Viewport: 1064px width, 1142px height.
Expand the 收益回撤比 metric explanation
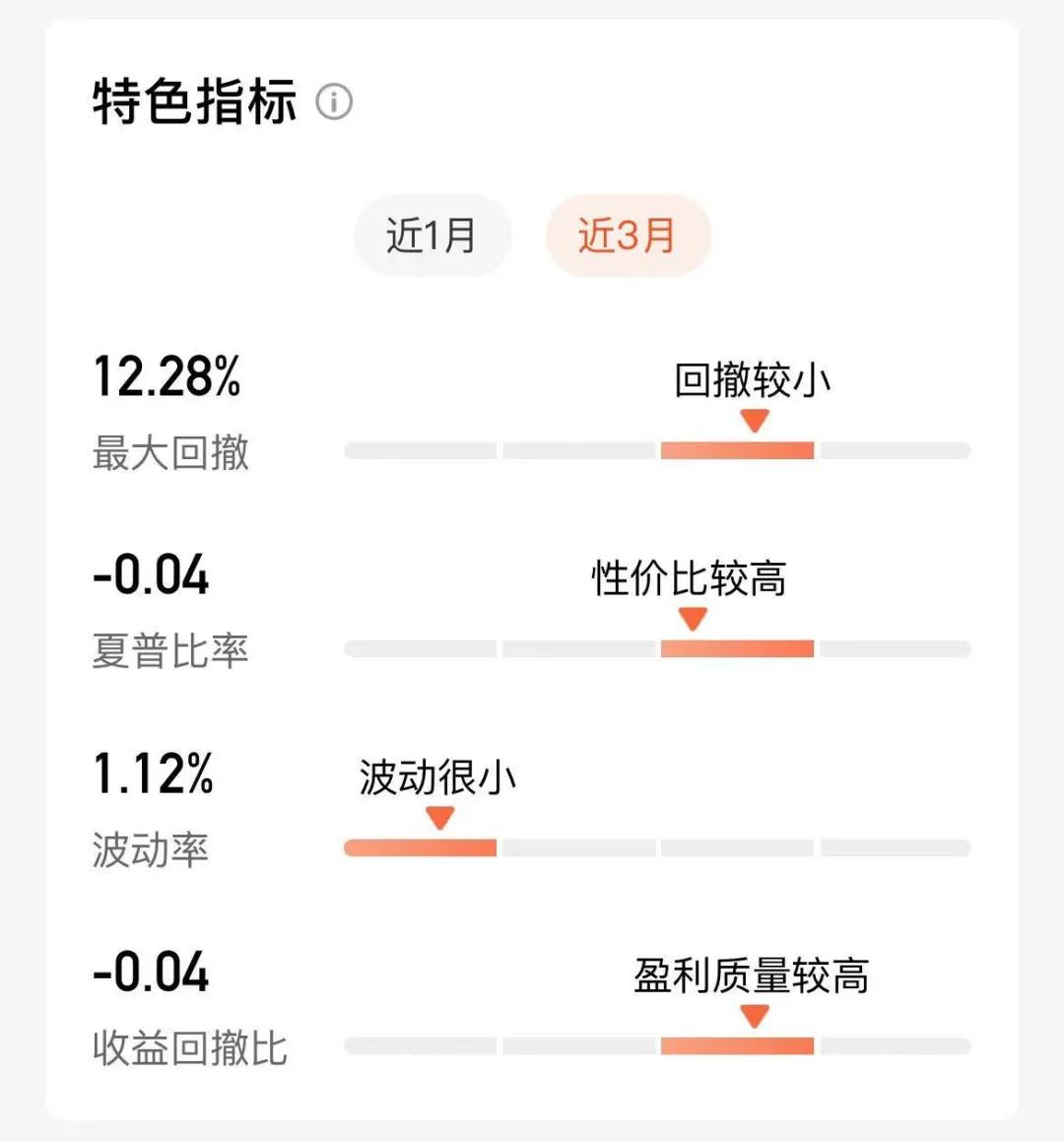pyautogui.click(x=192, y=1047)
